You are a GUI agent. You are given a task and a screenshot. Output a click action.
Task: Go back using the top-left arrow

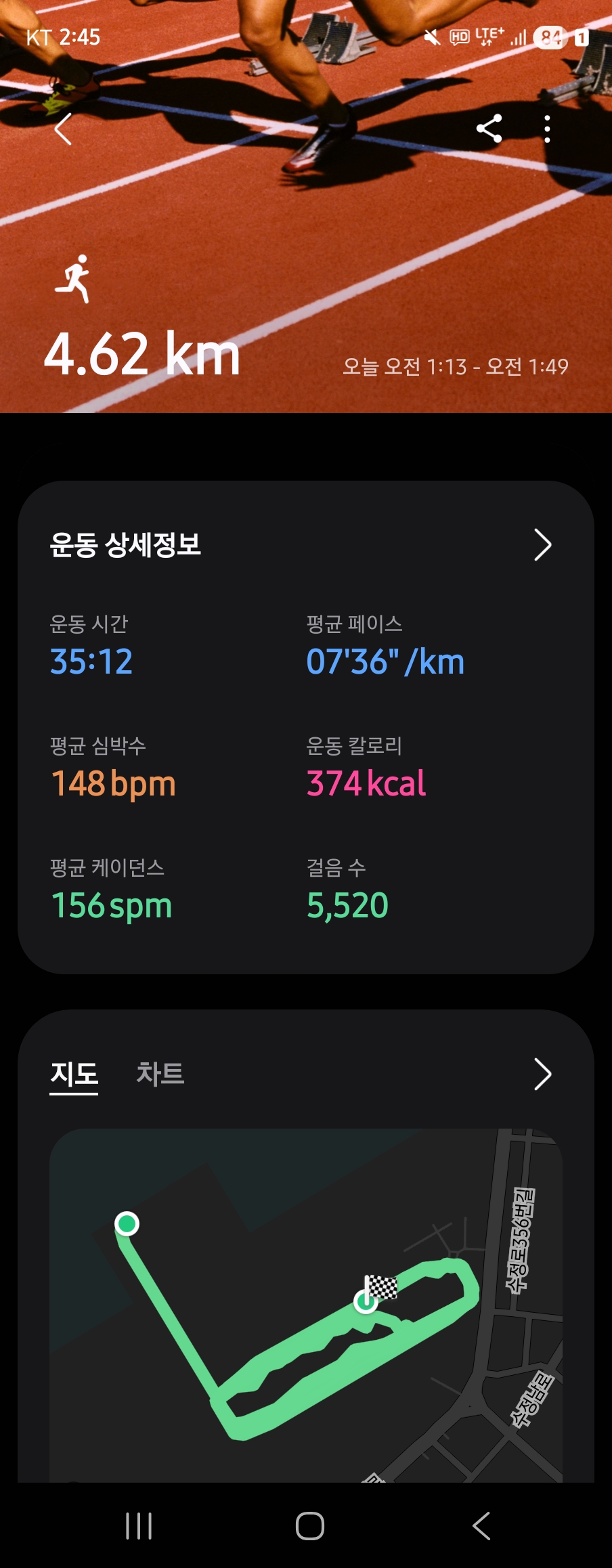coord(63,129)
